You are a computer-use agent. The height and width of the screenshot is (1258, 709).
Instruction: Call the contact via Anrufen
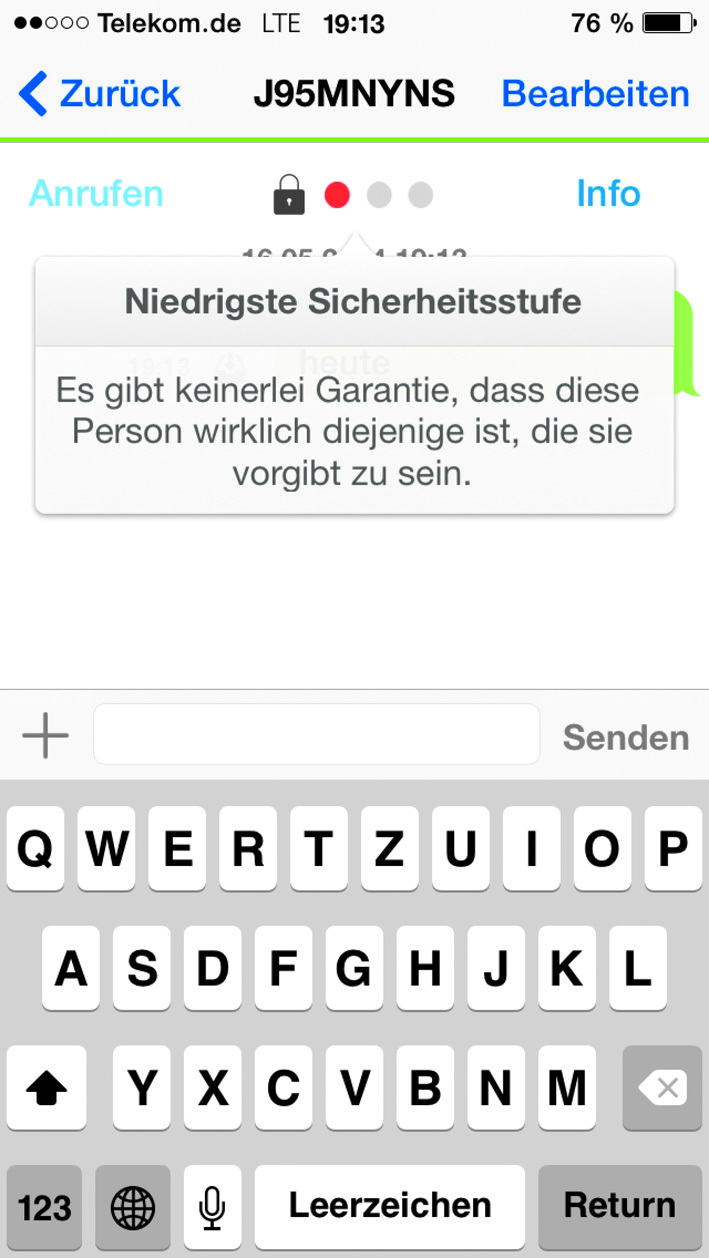96,192
